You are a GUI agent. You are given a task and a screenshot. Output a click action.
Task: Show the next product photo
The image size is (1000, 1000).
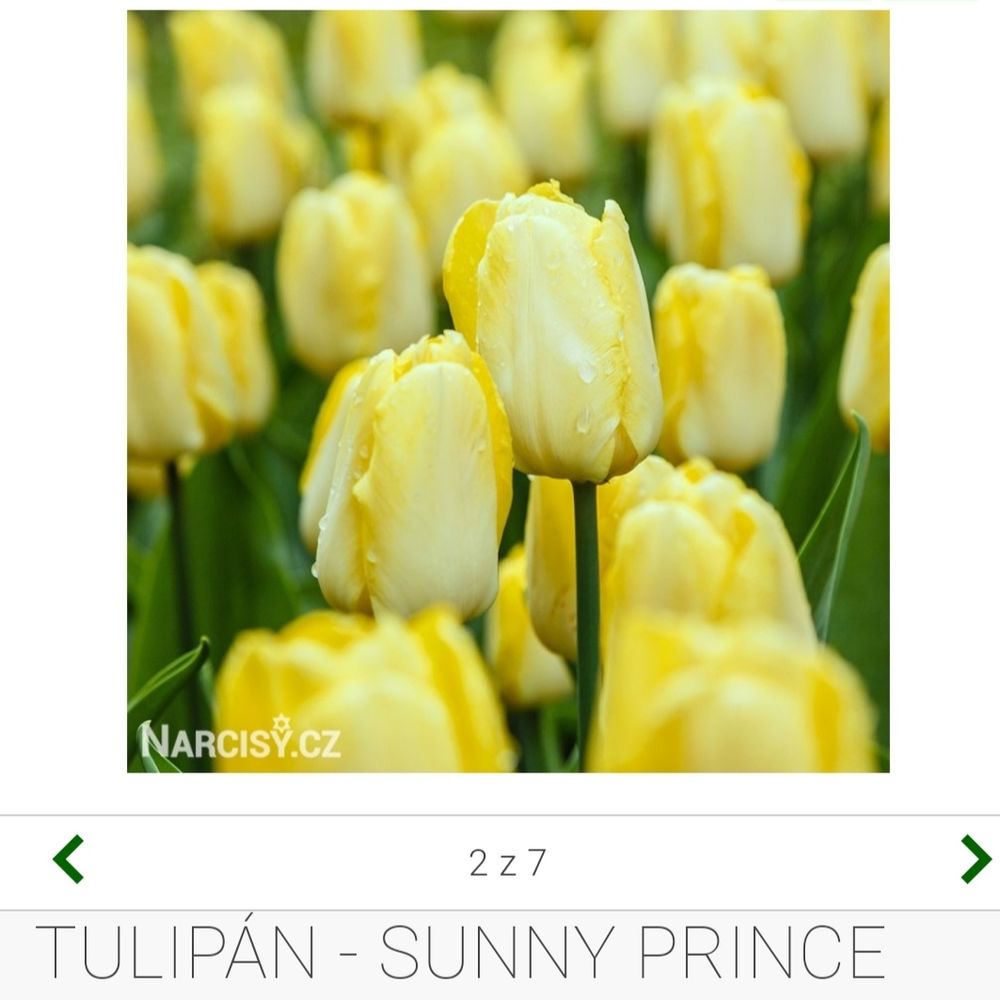975,859
